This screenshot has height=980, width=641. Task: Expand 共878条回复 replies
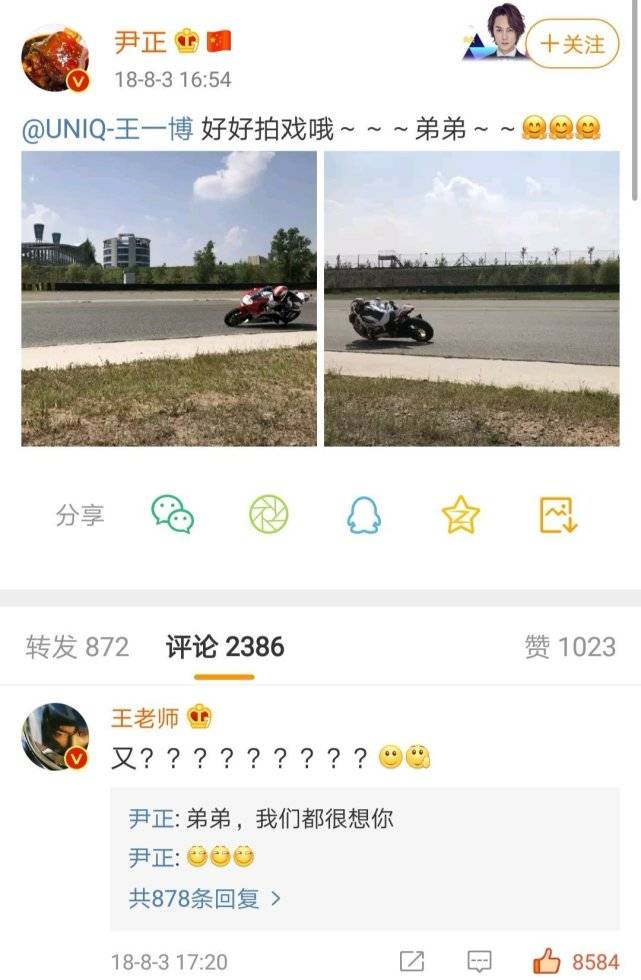click(205, 898)
